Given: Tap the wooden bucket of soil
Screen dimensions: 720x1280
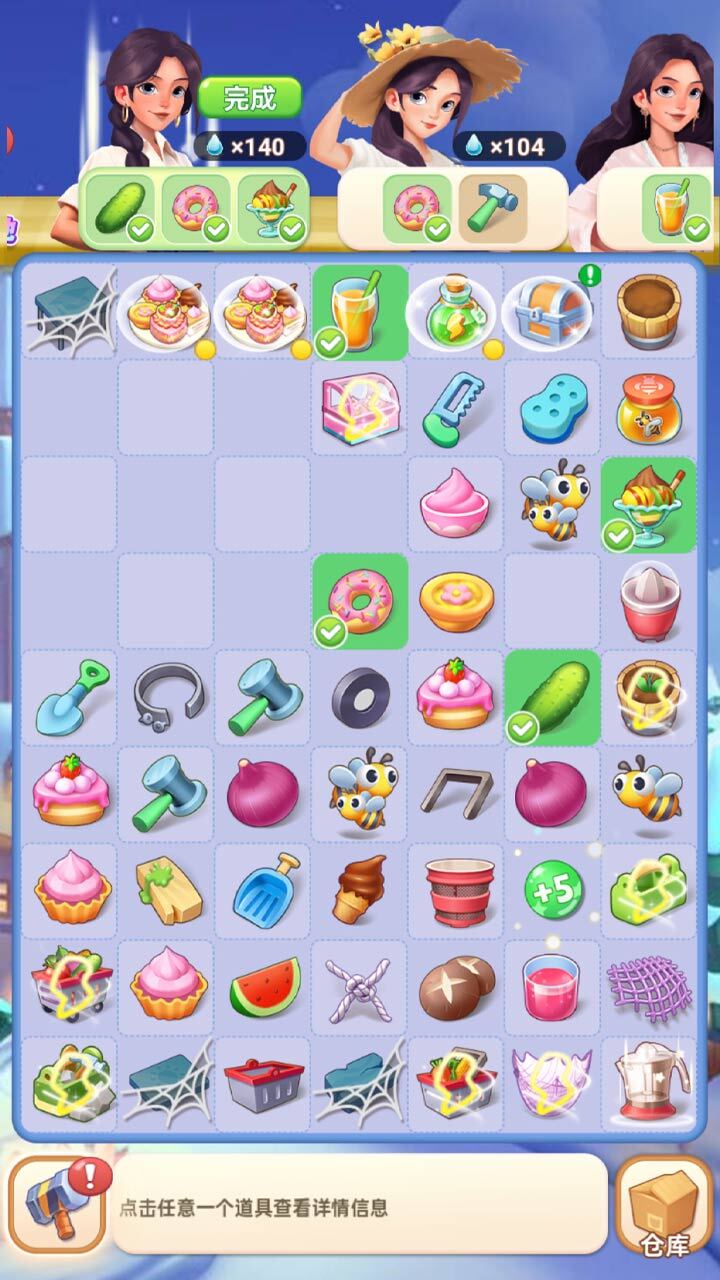Looking at the screenshot, I should pyautogui.click(x=649, y=310).
